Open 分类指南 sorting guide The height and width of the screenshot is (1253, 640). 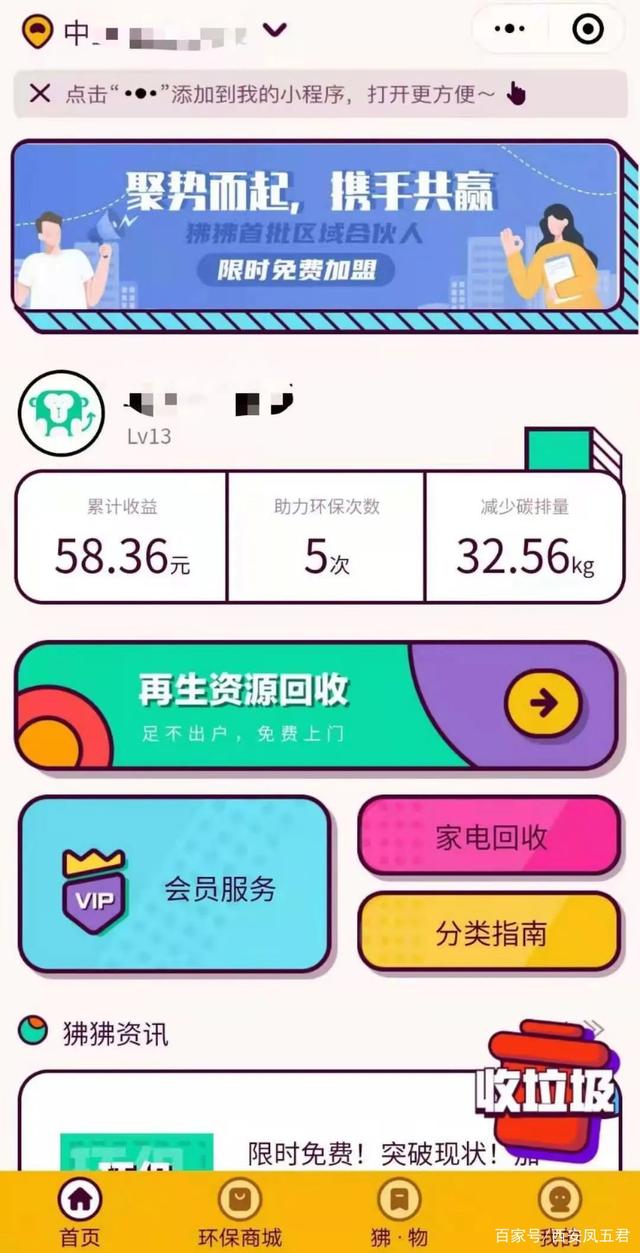[490, 934]
